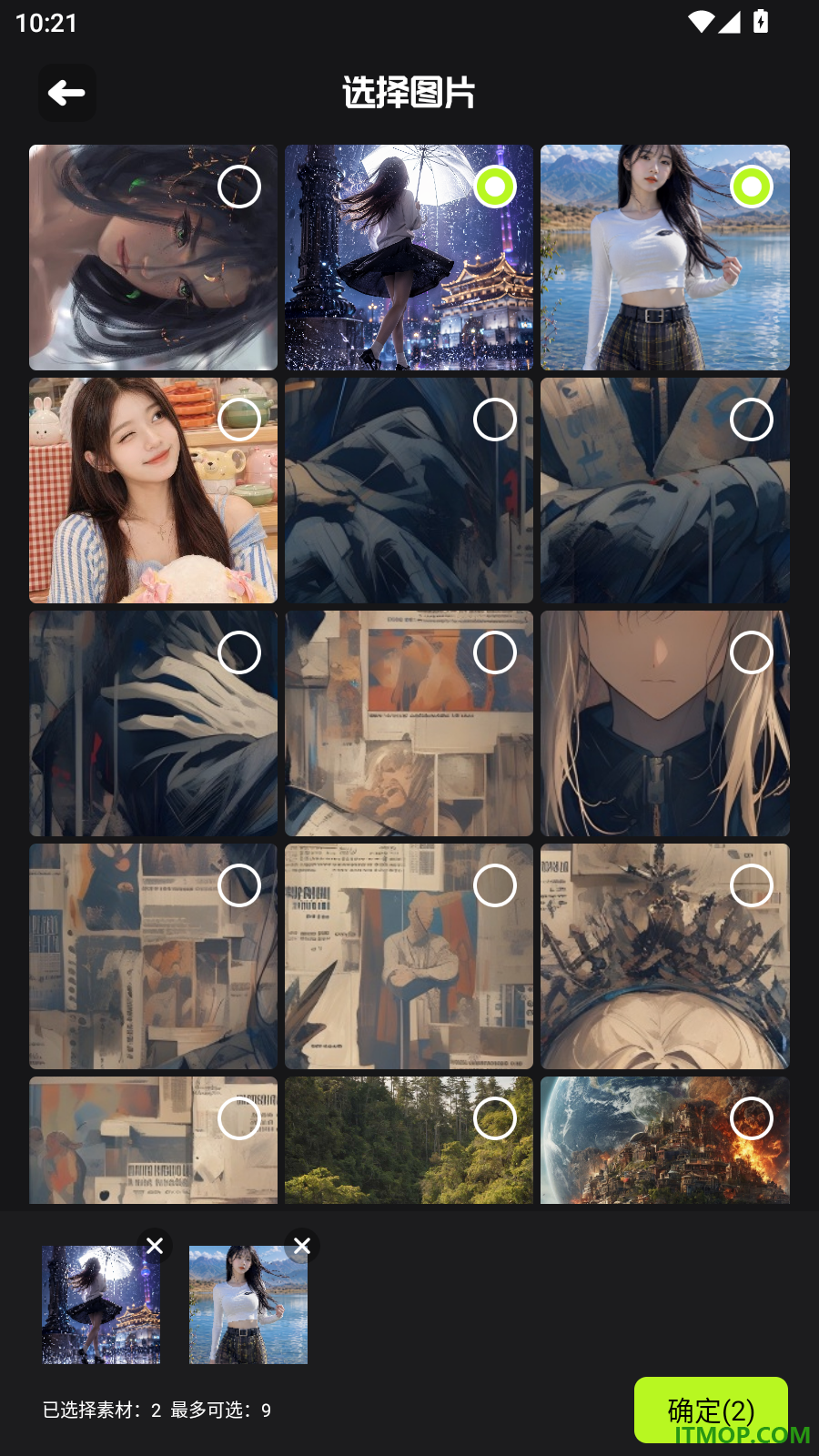Confirm selection with 确定(2) button
Screen dimensions: 819x1456
pyautogui.click(x=711, y=1410)
